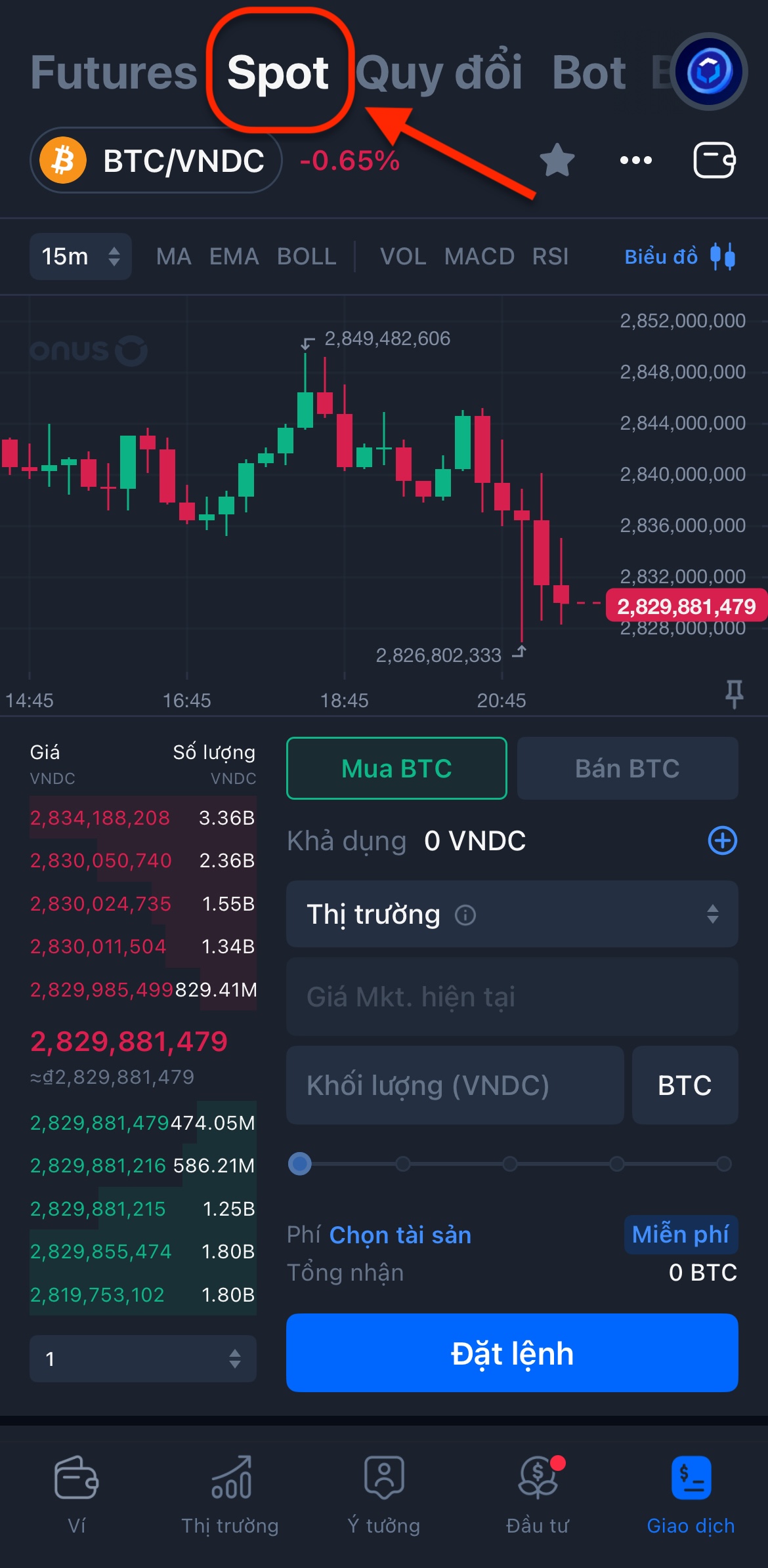Switch to the Futures tab
The image size is (768, 1568).
(x=114, y=72)
